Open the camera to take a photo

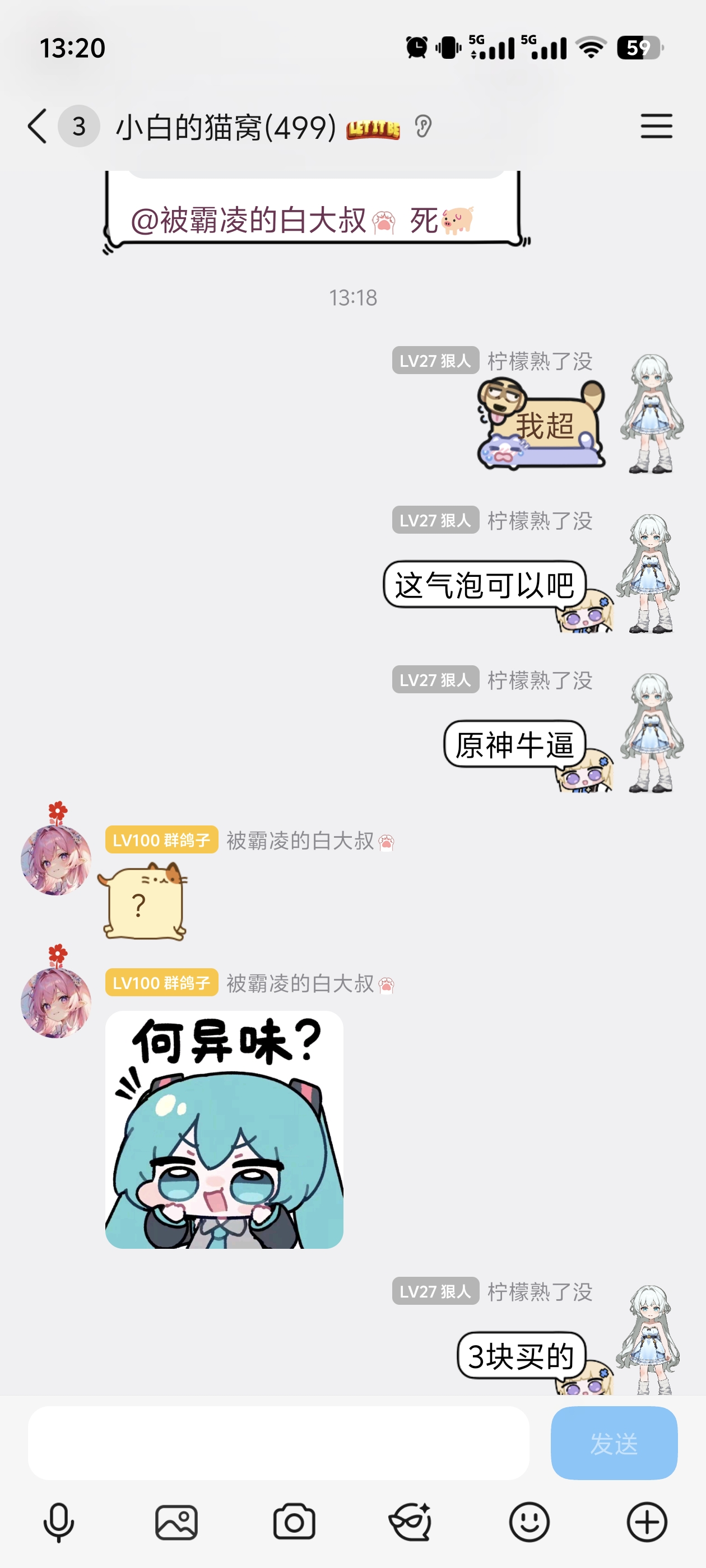(x=294, y=1523)
